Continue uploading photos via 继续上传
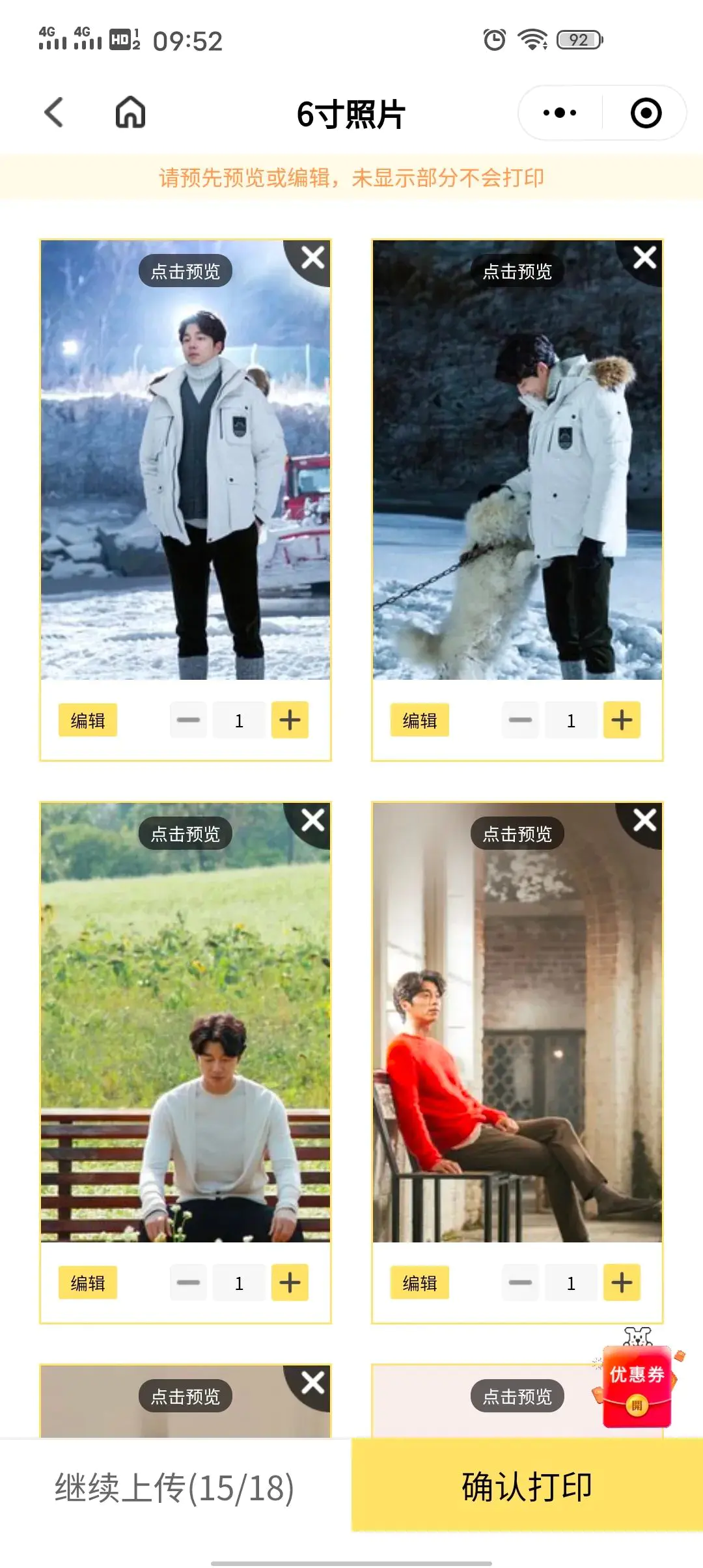Screen dimensions: 703x1568 point(174,1488)
